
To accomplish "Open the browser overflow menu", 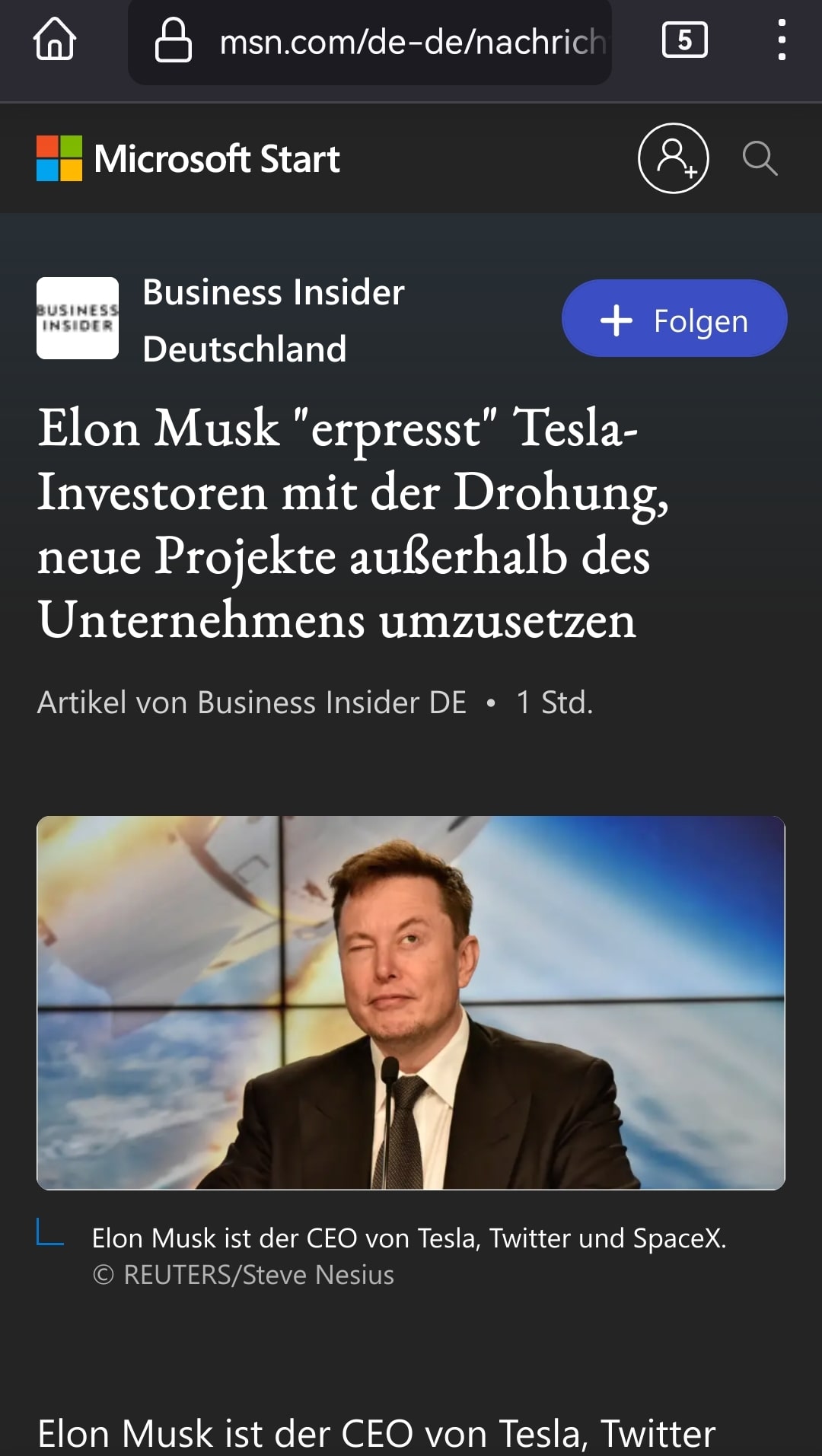I will [x=782, y=40].
